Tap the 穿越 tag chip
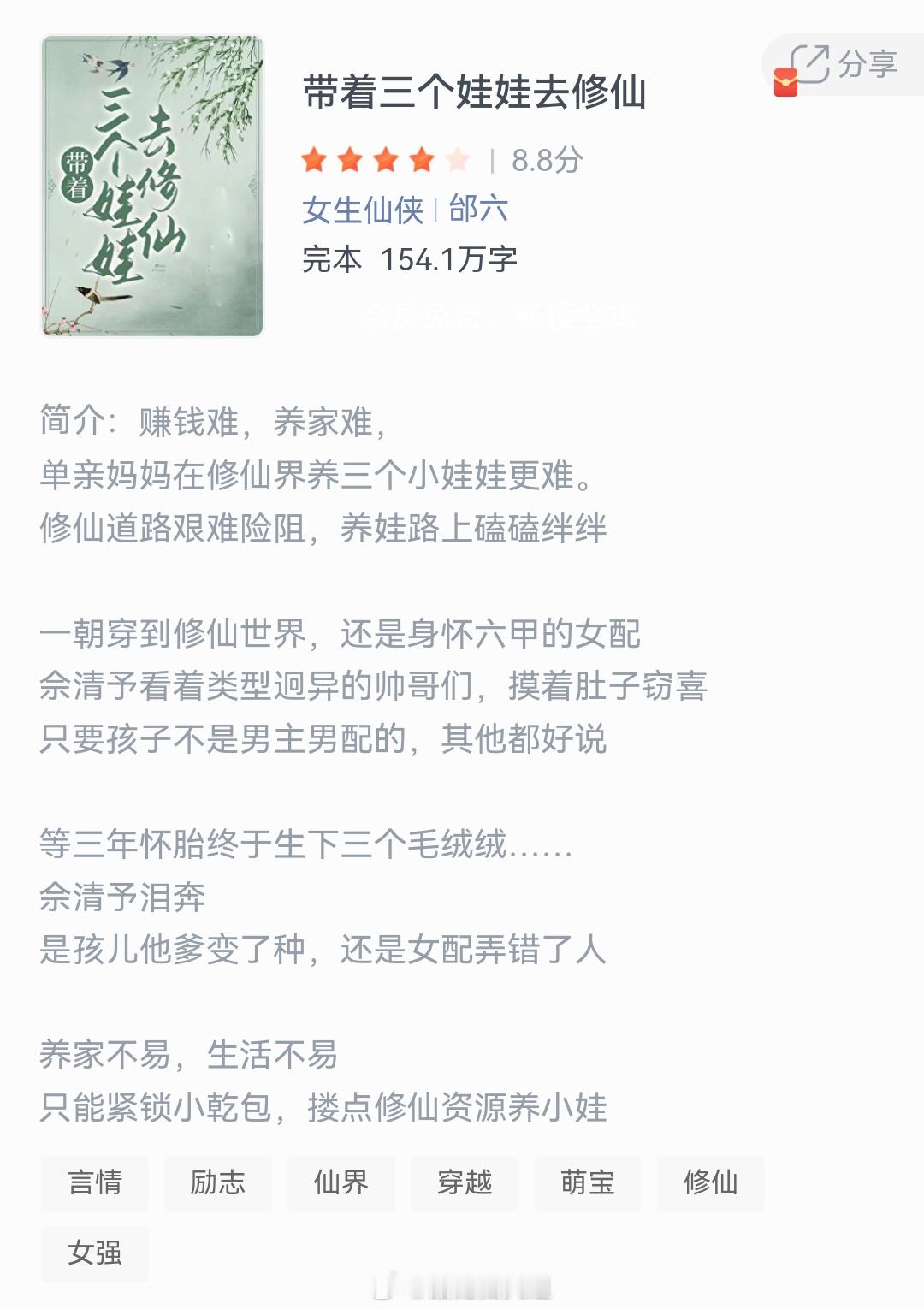 463,1183
